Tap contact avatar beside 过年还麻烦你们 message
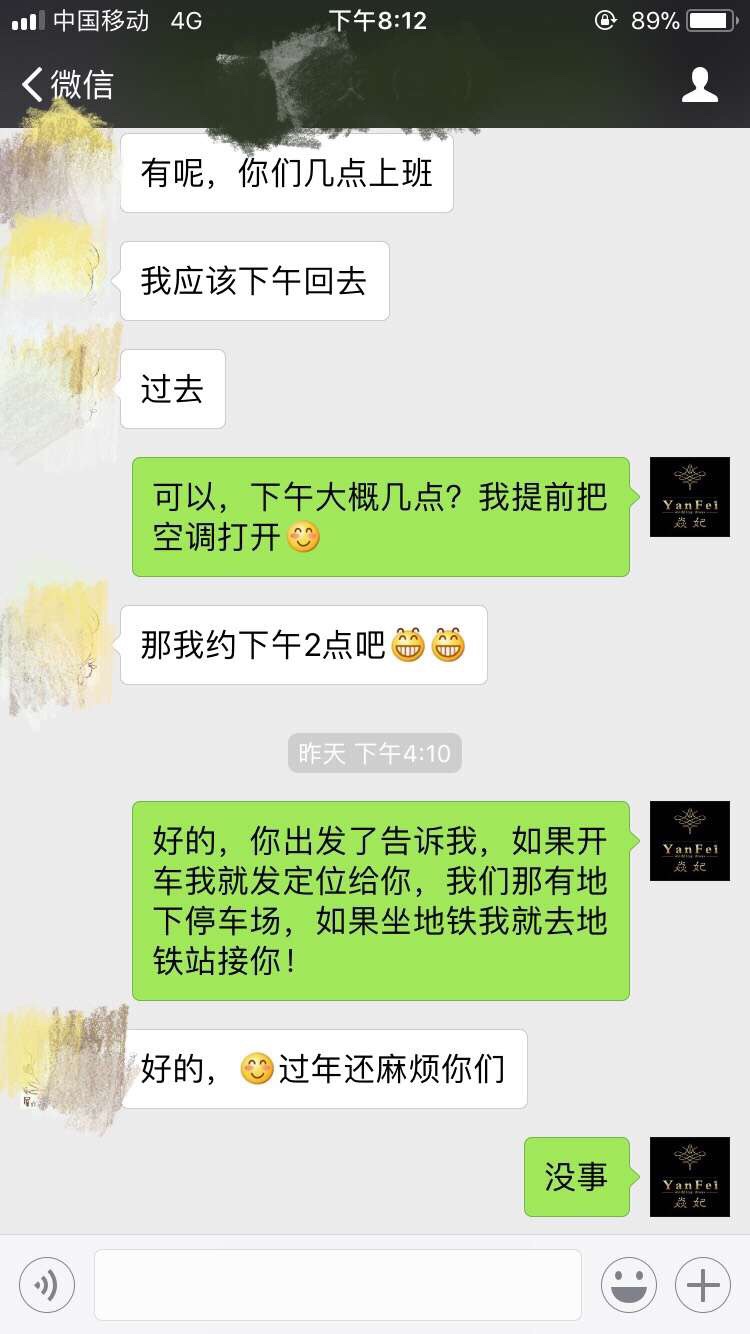 click(x=60, y=1068)
